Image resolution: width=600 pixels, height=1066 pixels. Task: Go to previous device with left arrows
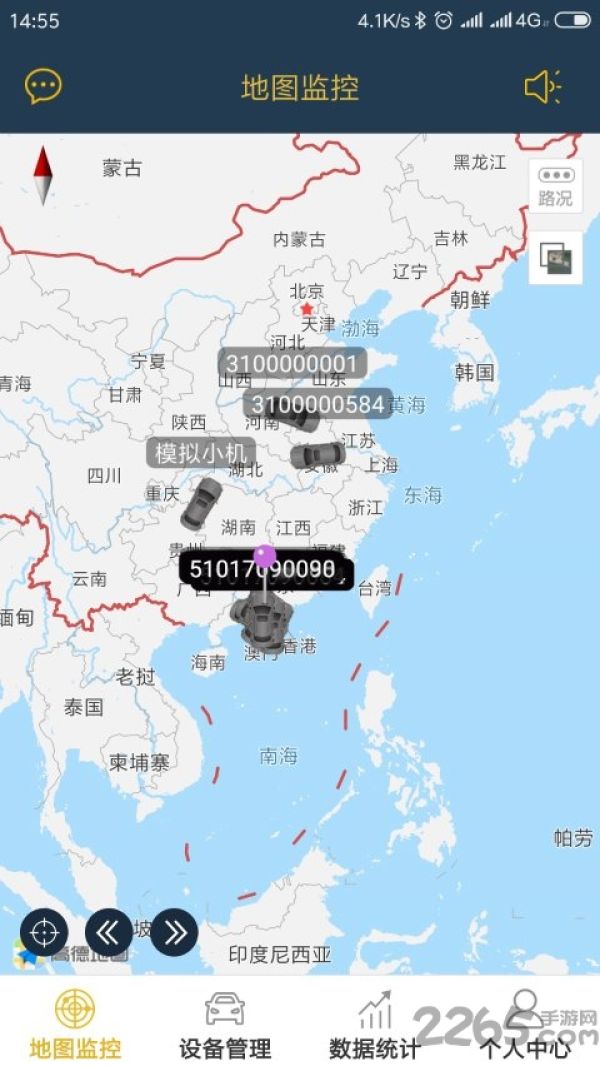click(x=109, y=932)
